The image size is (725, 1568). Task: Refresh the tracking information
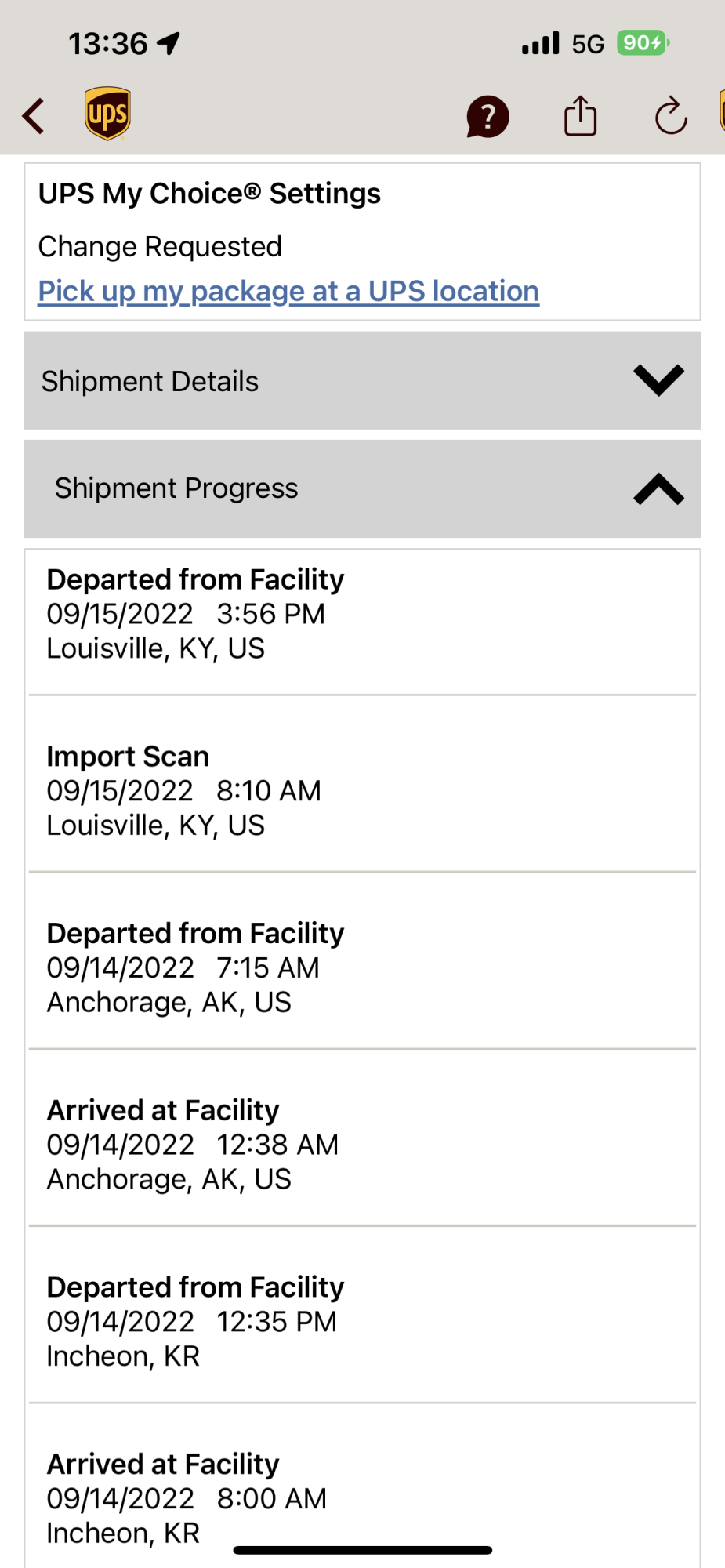pos(671,117)
